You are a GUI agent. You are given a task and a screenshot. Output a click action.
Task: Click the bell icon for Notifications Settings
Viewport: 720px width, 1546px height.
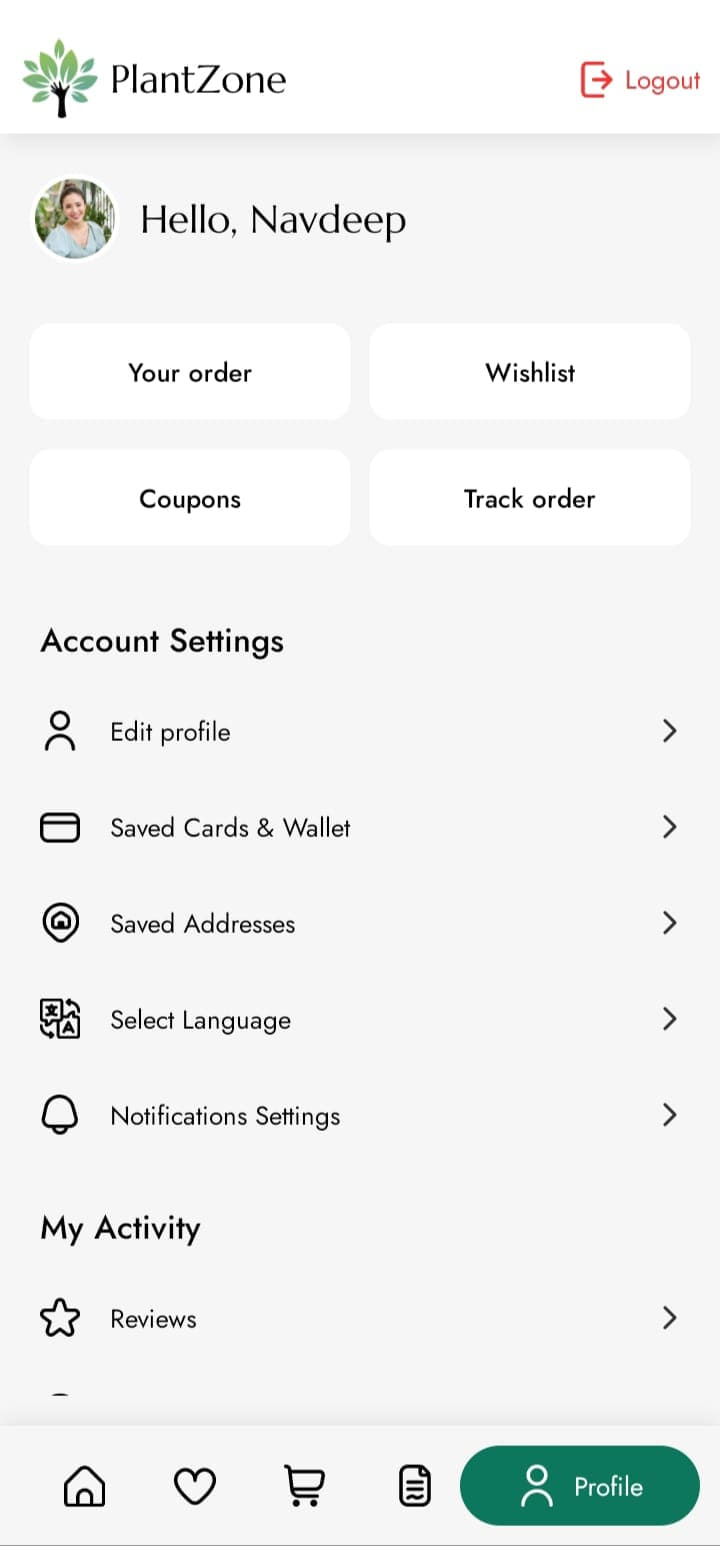60,1115
